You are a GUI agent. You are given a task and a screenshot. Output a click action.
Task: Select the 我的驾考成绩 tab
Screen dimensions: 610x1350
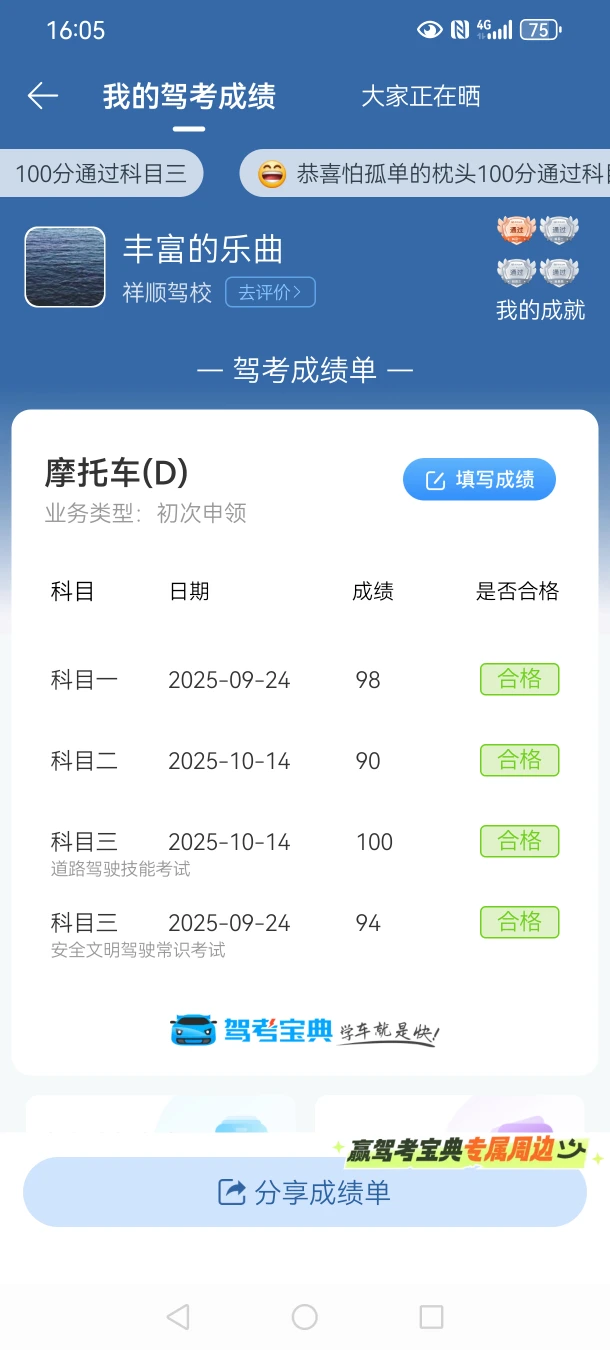(189, 97)
